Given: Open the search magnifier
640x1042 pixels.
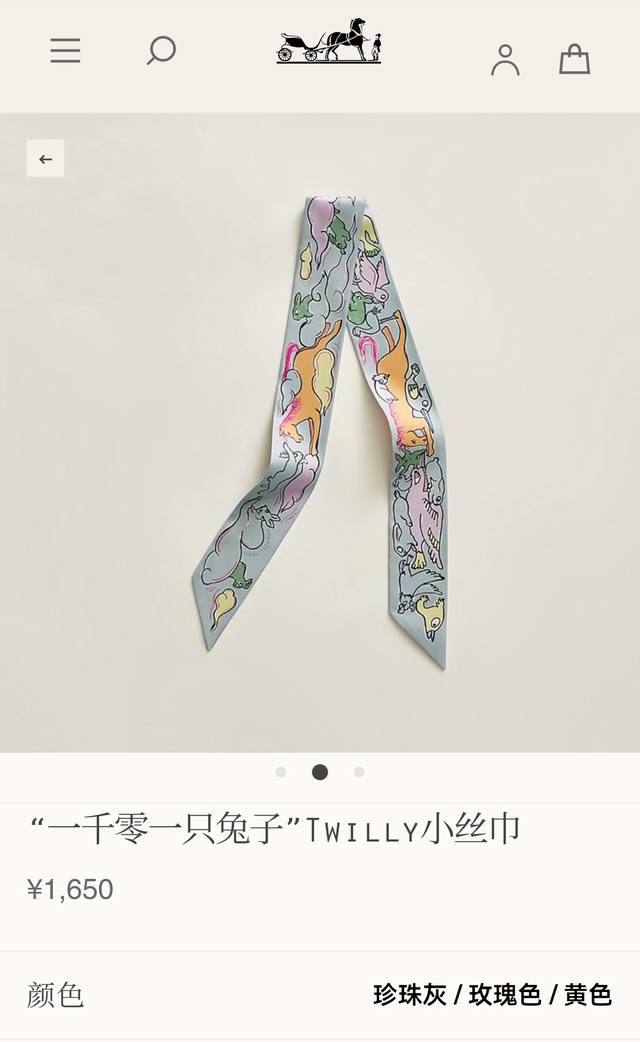Looking at the screenshot, I should pos(161,50).
